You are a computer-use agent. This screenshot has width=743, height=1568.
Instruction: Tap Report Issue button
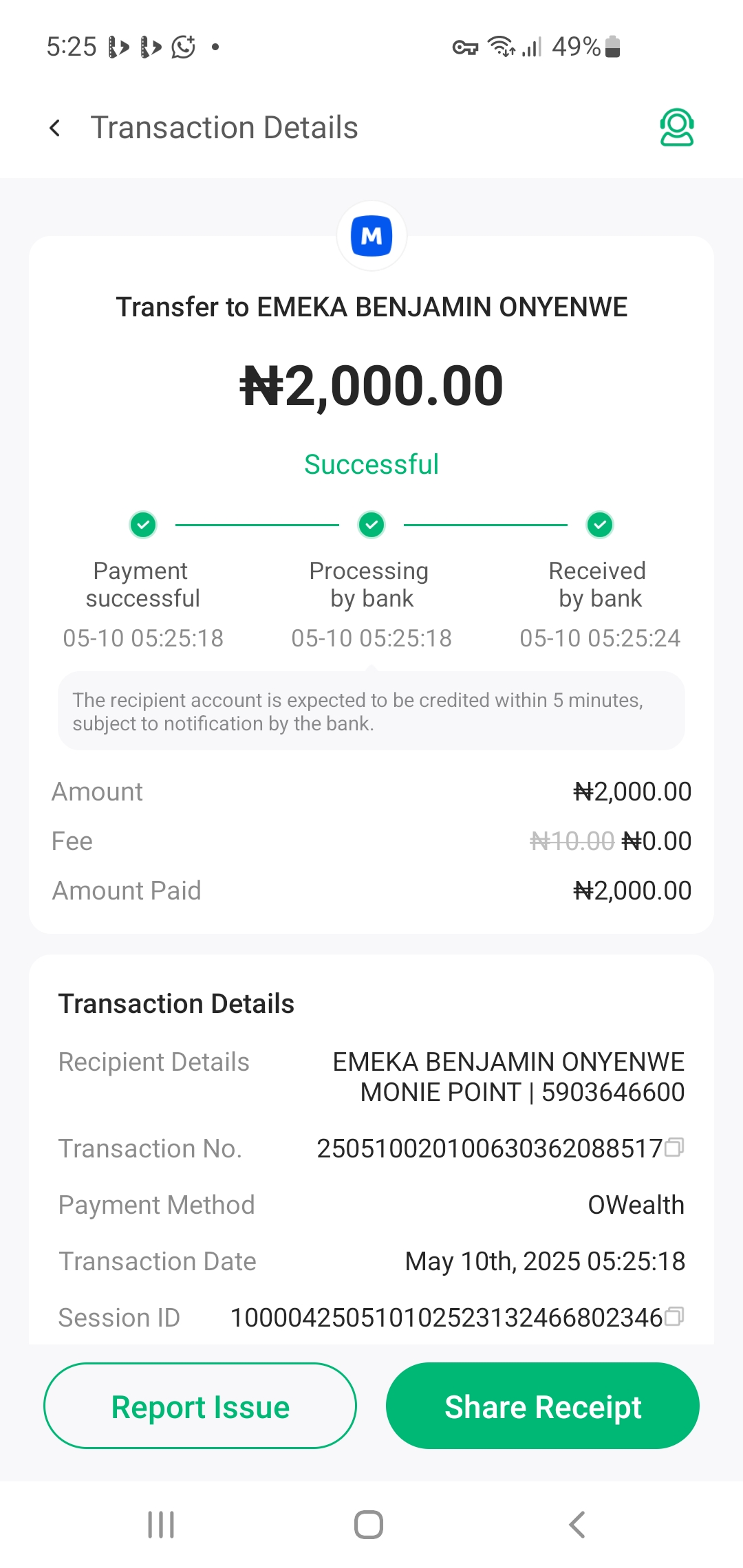(x=200, y=1406)
